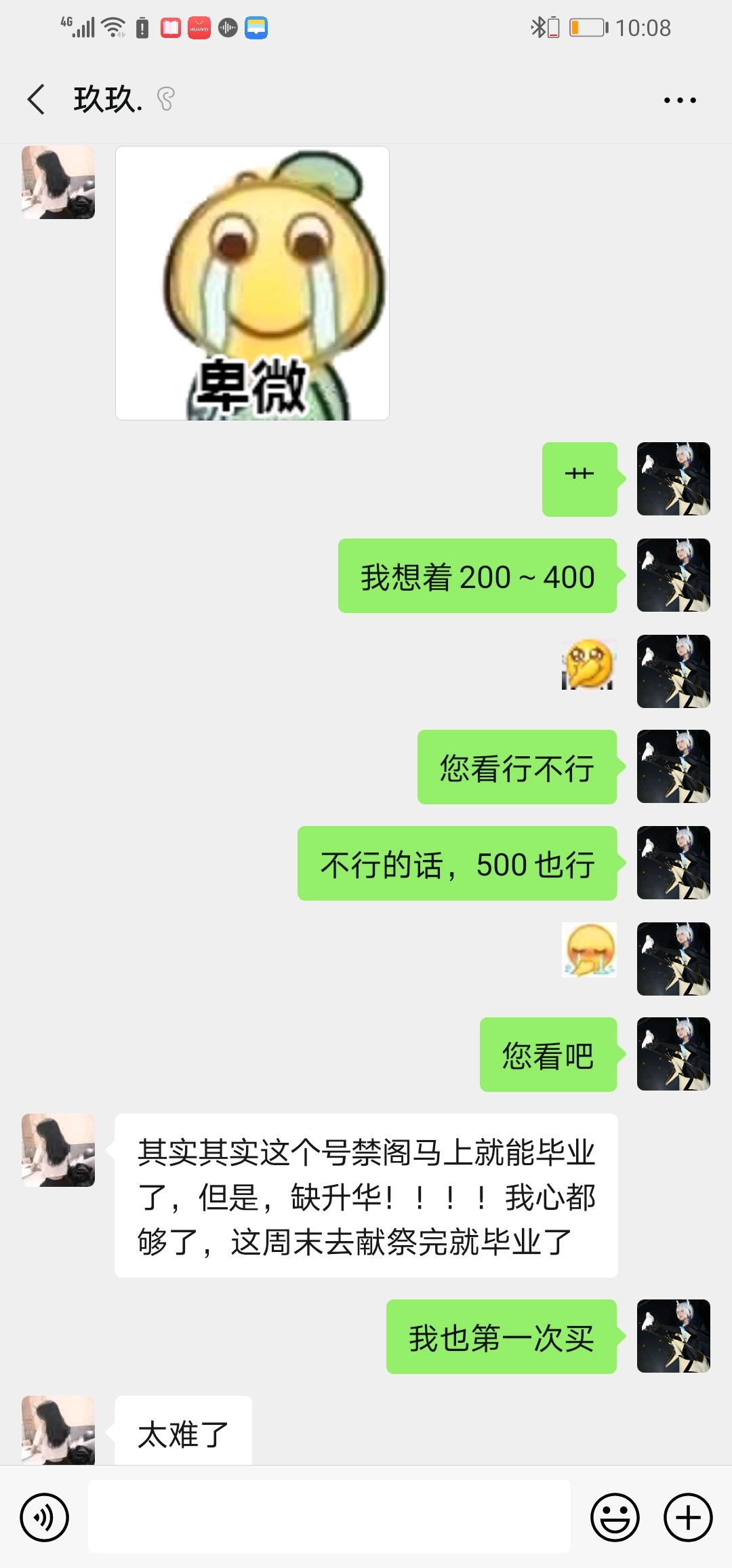Open the chat options three-dot menu
Image resolution: width=732 pixels, height=1568 pixels.
point(680,100)
